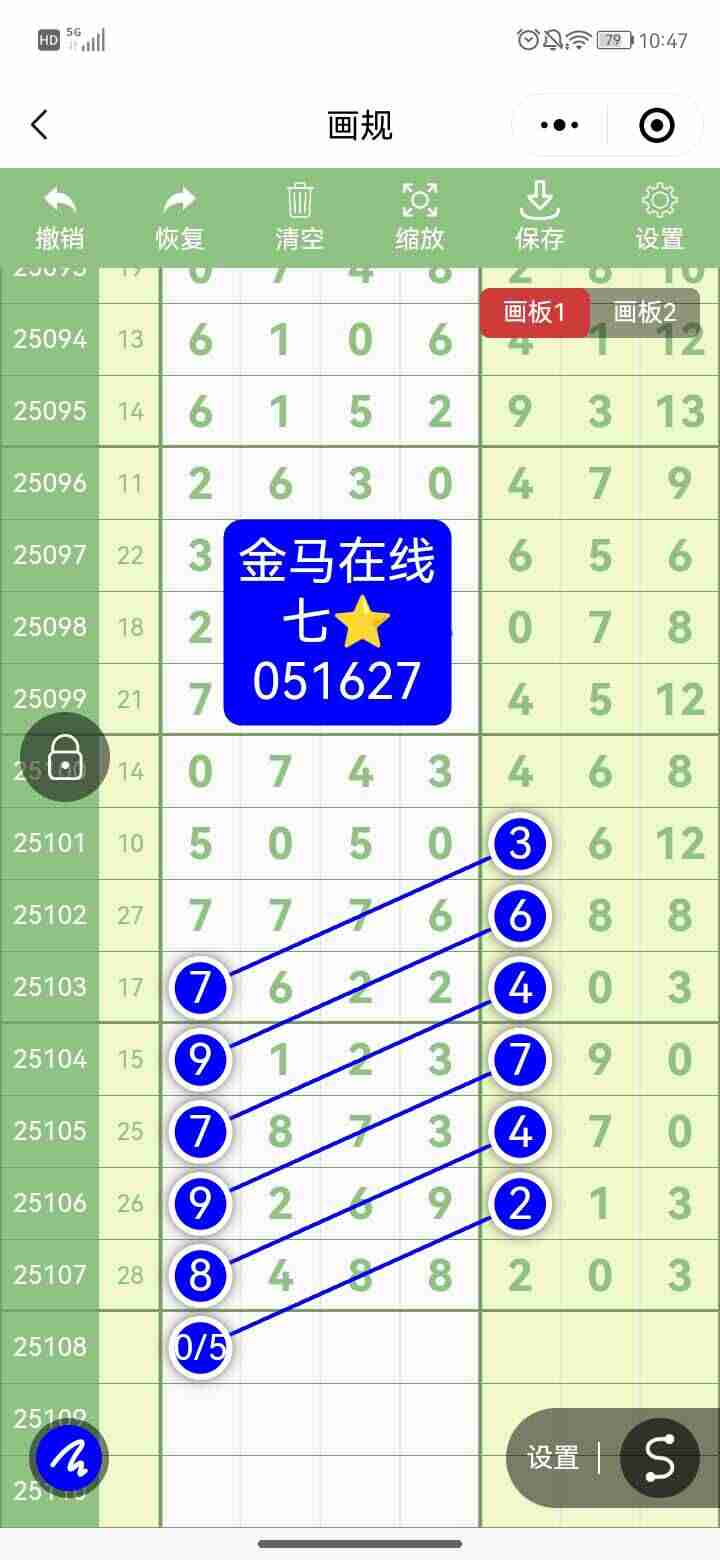
Task: Tap the Wi-Fi icon in status bar
Action: point(577,39)
